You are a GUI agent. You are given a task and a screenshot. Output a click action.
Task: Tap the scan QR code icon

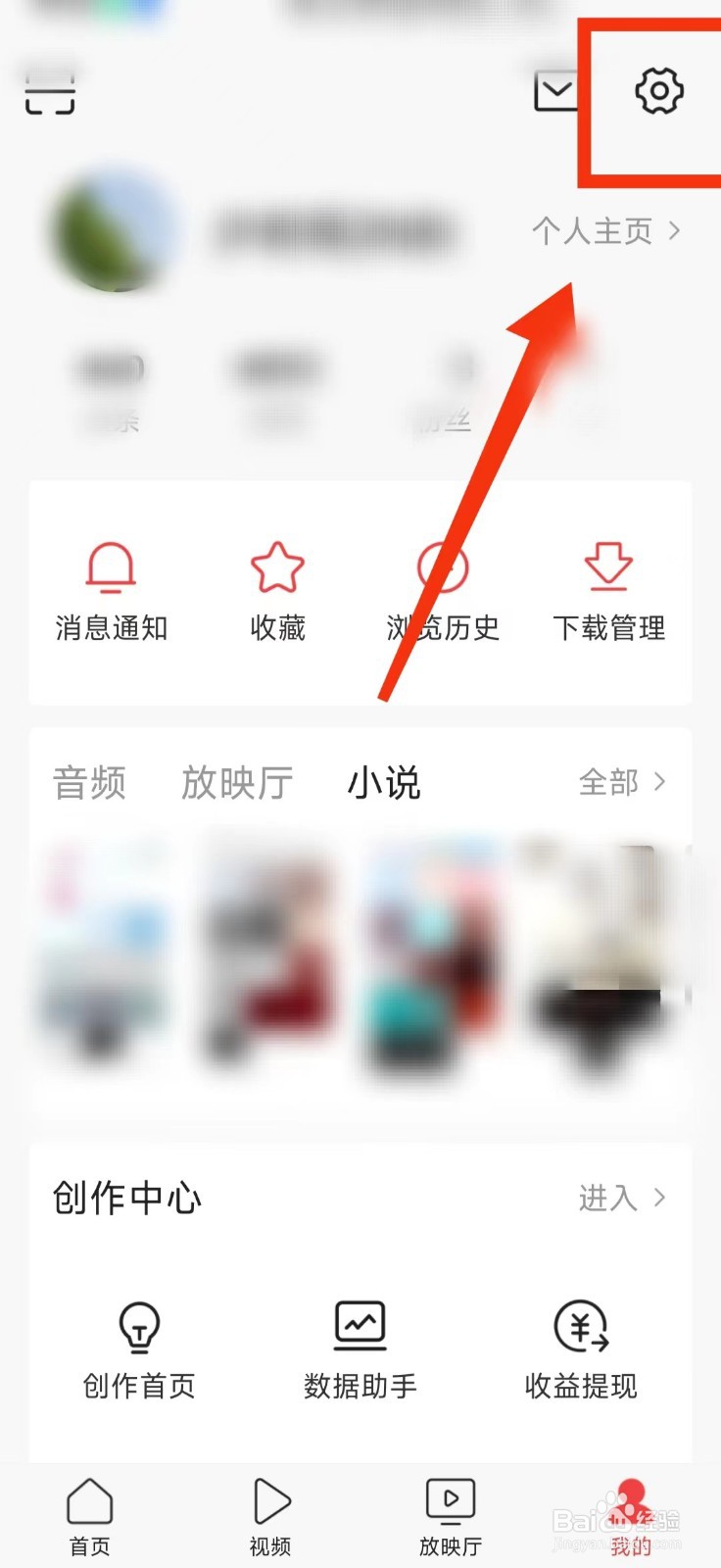click(49, 91)
